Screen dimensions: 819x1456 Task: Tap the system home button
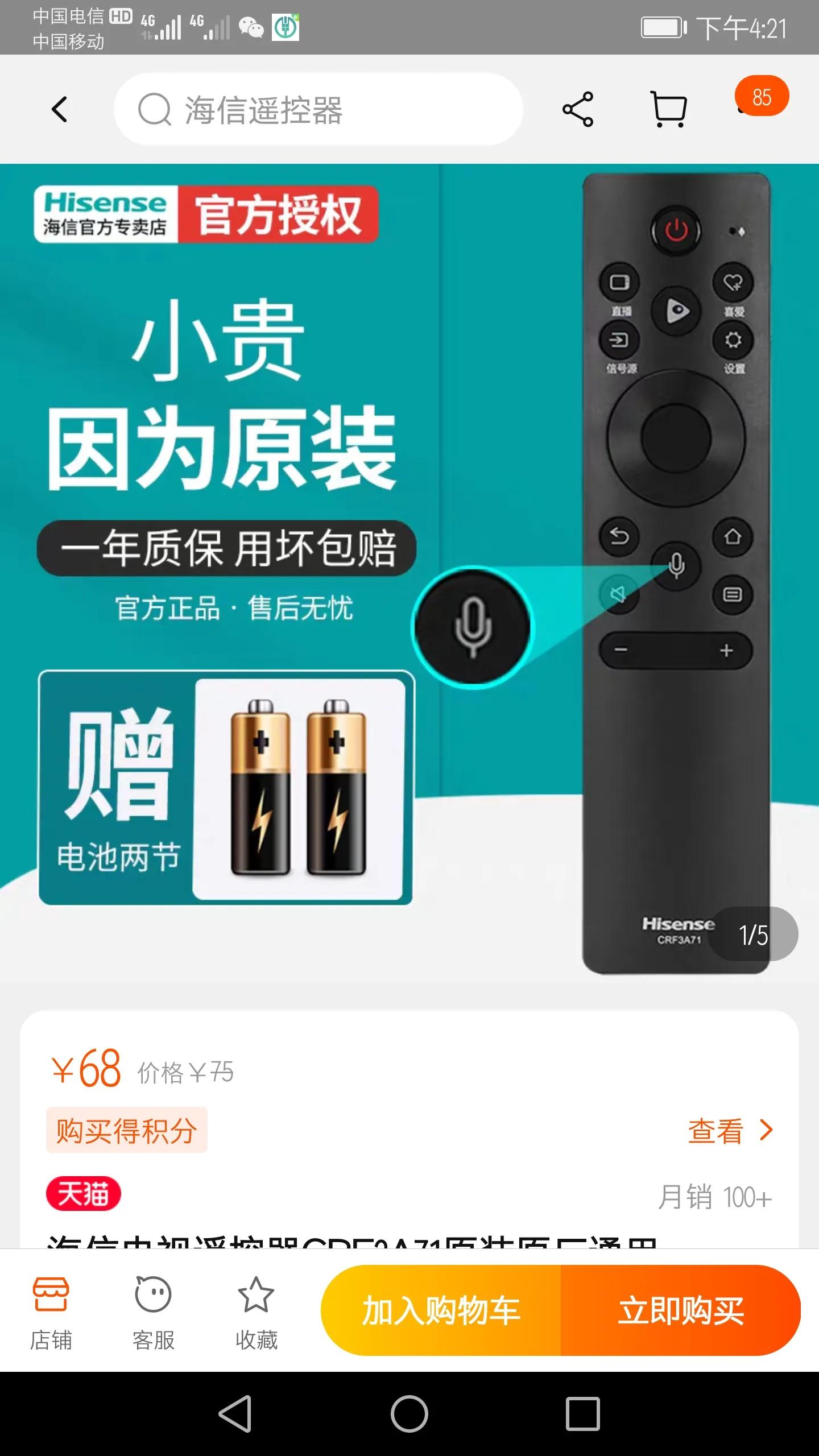pyautogui.click(x=409, y=1414)
